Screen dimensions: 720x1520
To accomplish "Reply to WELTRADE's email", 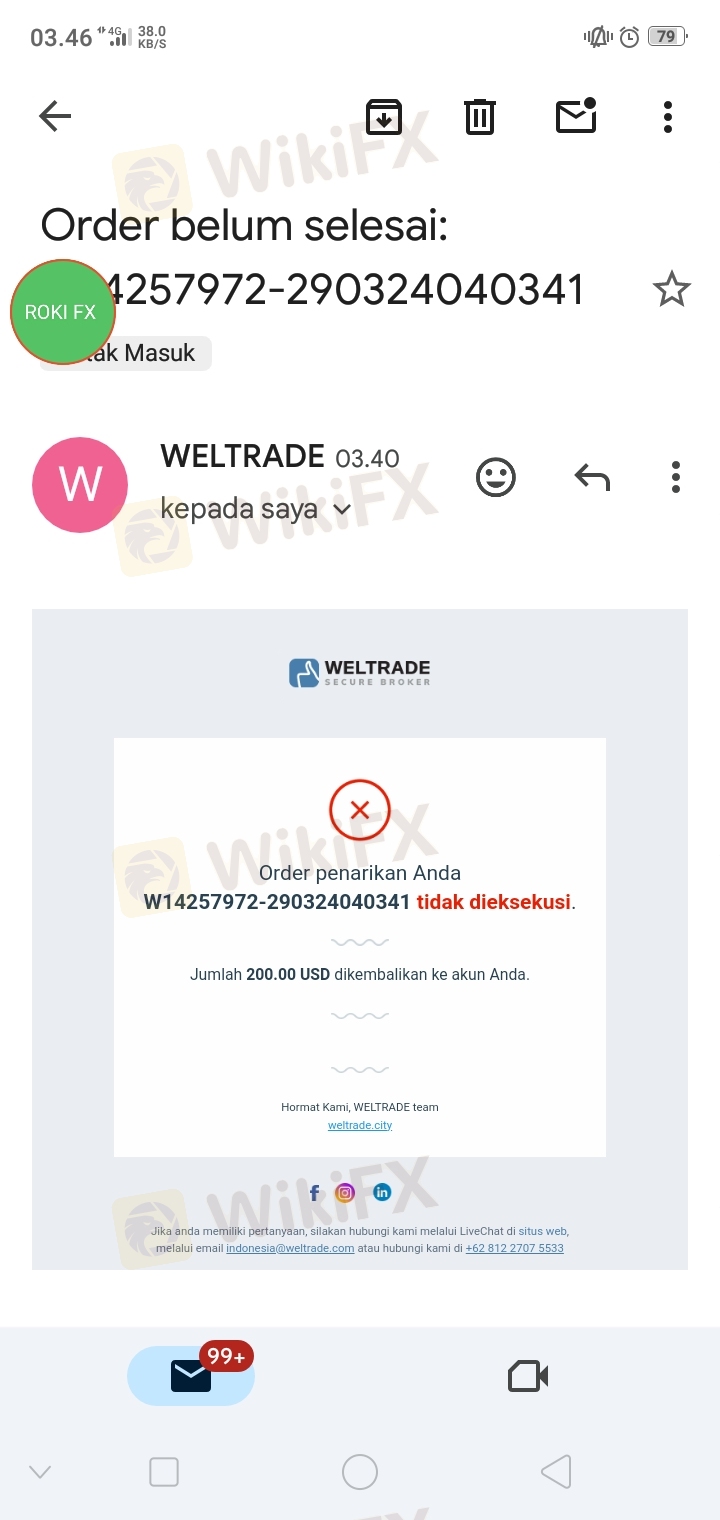I will [592, 477].
